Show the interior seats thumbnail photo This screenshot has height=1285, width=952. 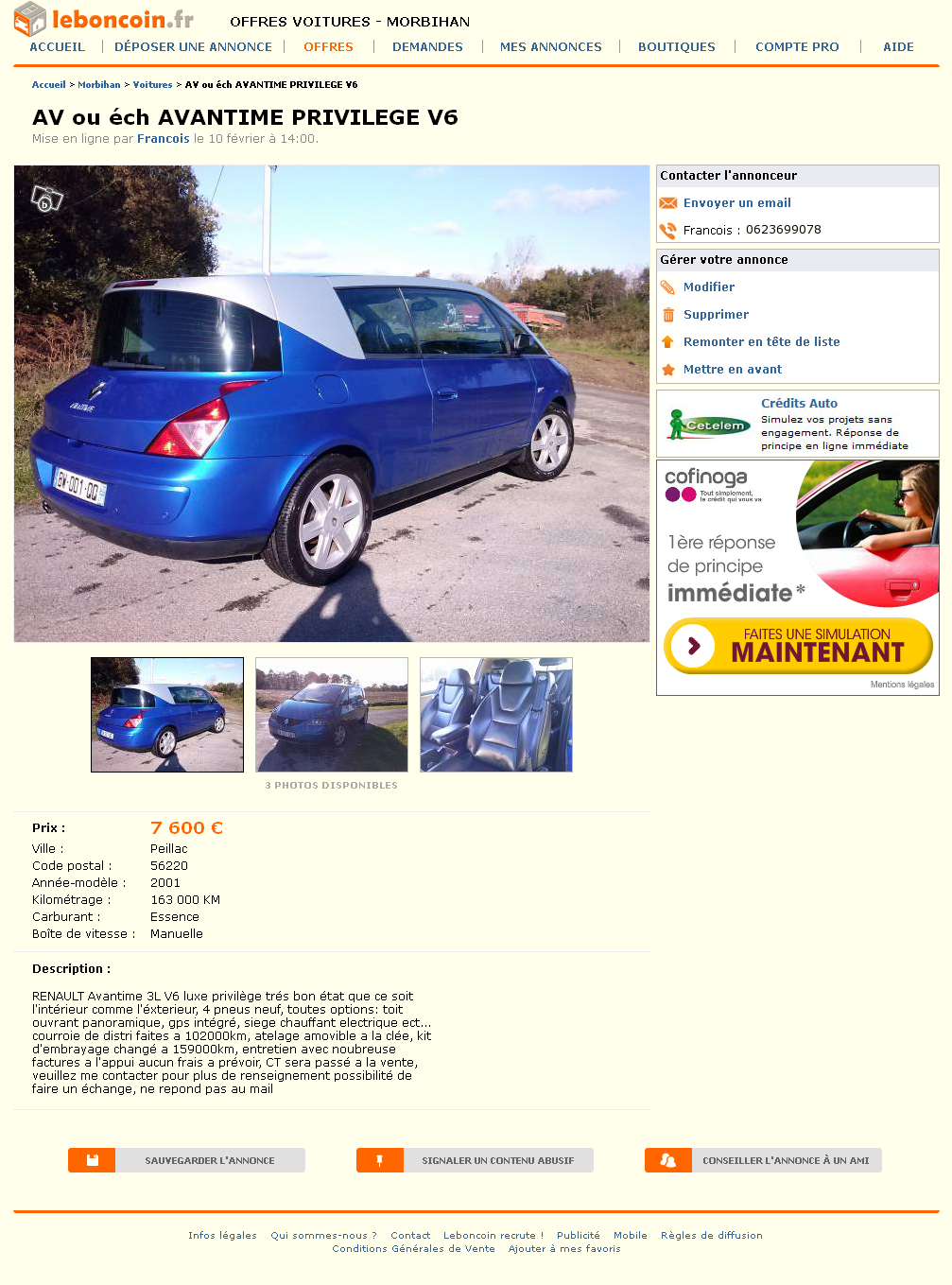(x=496, y=715)
